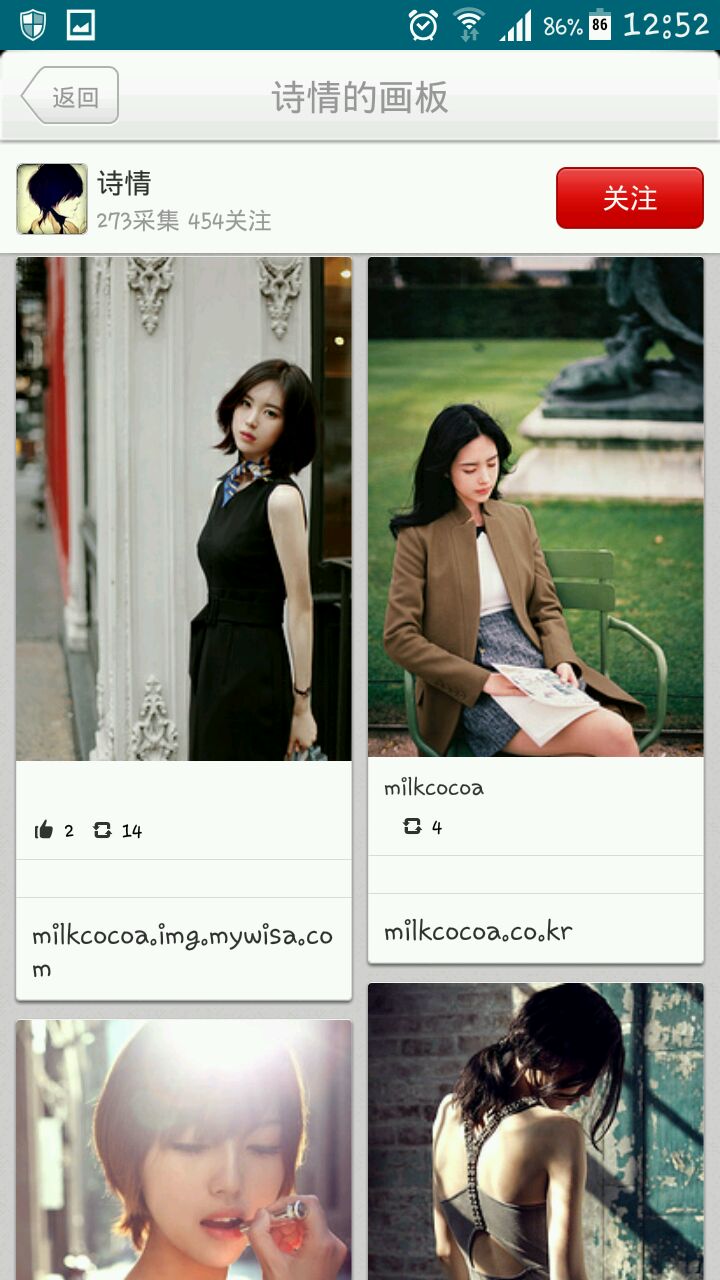This screenshot has width=720, height=1280.
Task: Open the milkcocoa pin with brown coat
Action: 536,506
